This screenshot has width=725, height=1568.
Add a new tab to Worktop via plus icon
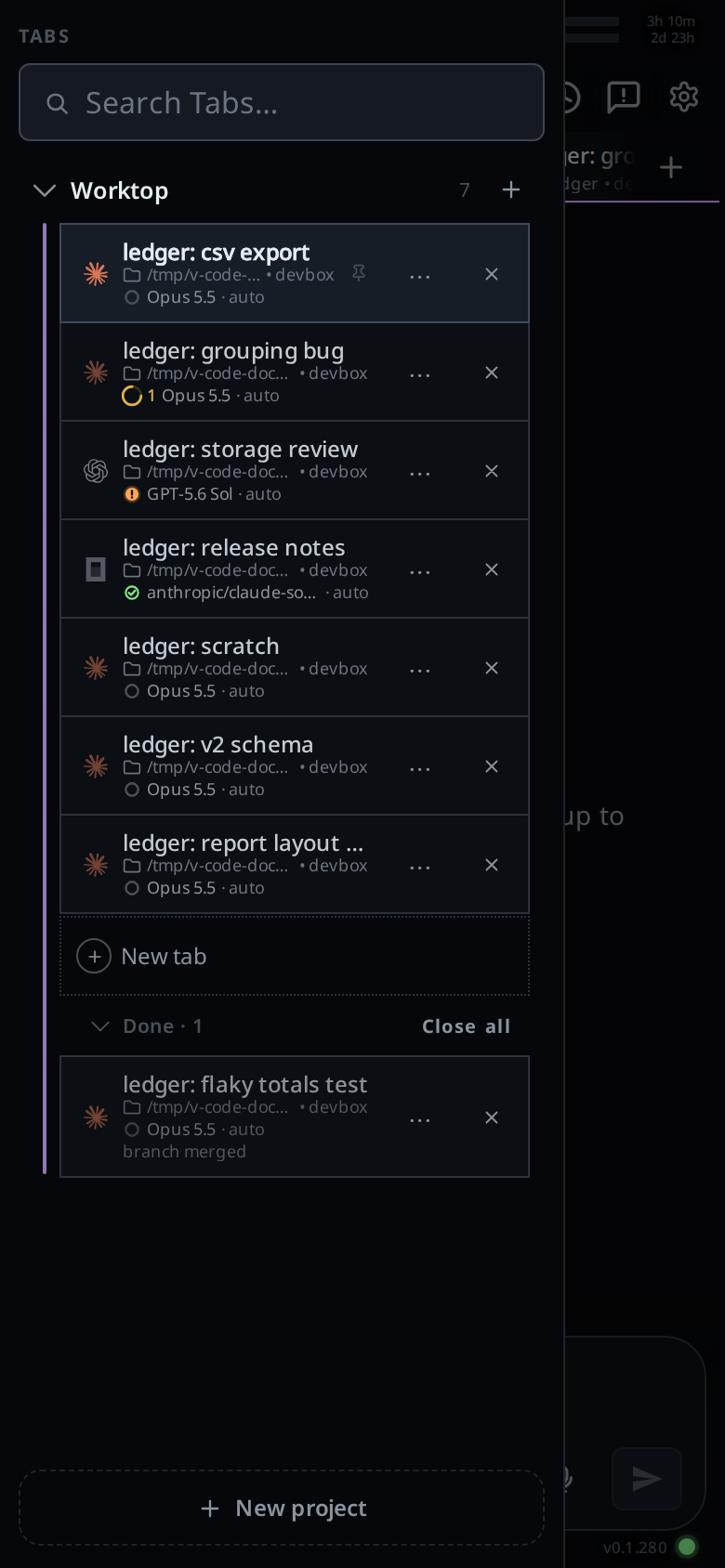click(x=511, y=189)
